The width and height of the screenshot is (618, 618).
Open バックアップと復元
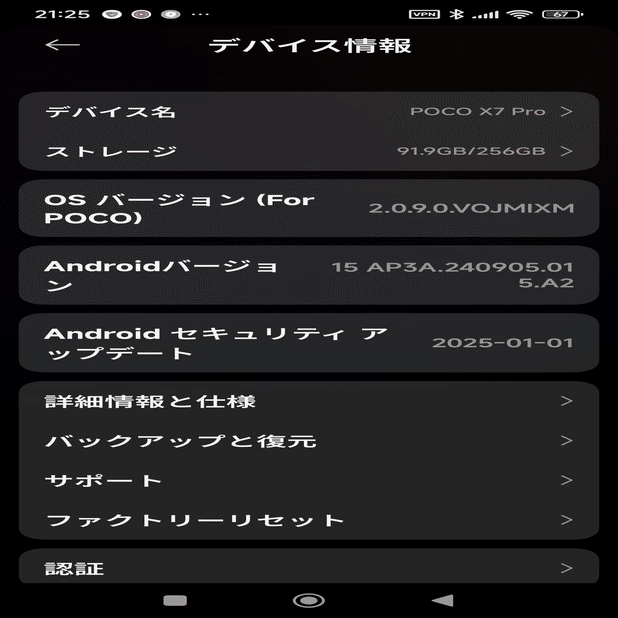coord(308,441)
